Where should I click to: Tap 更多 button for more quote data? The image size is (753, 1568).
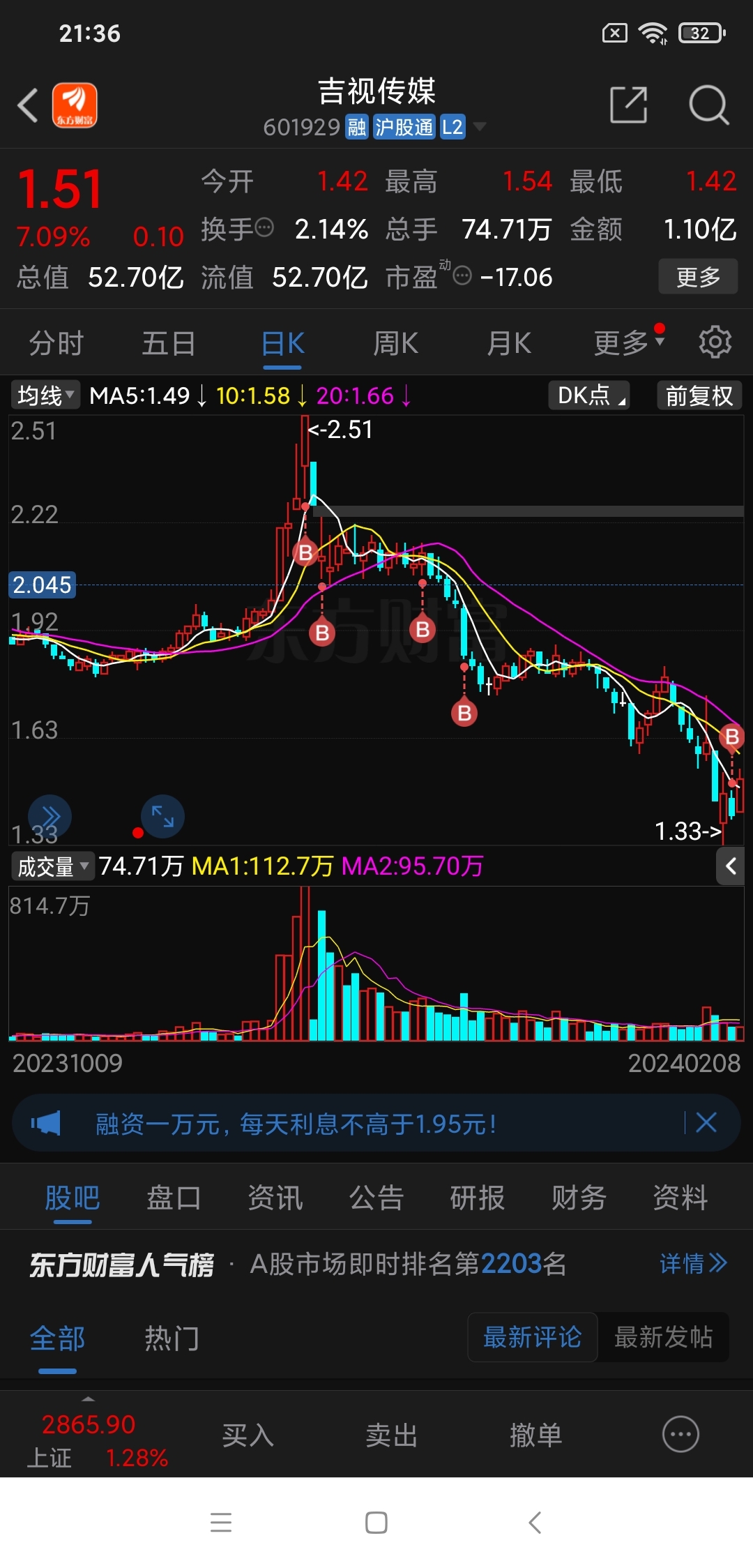click(698, 277)
